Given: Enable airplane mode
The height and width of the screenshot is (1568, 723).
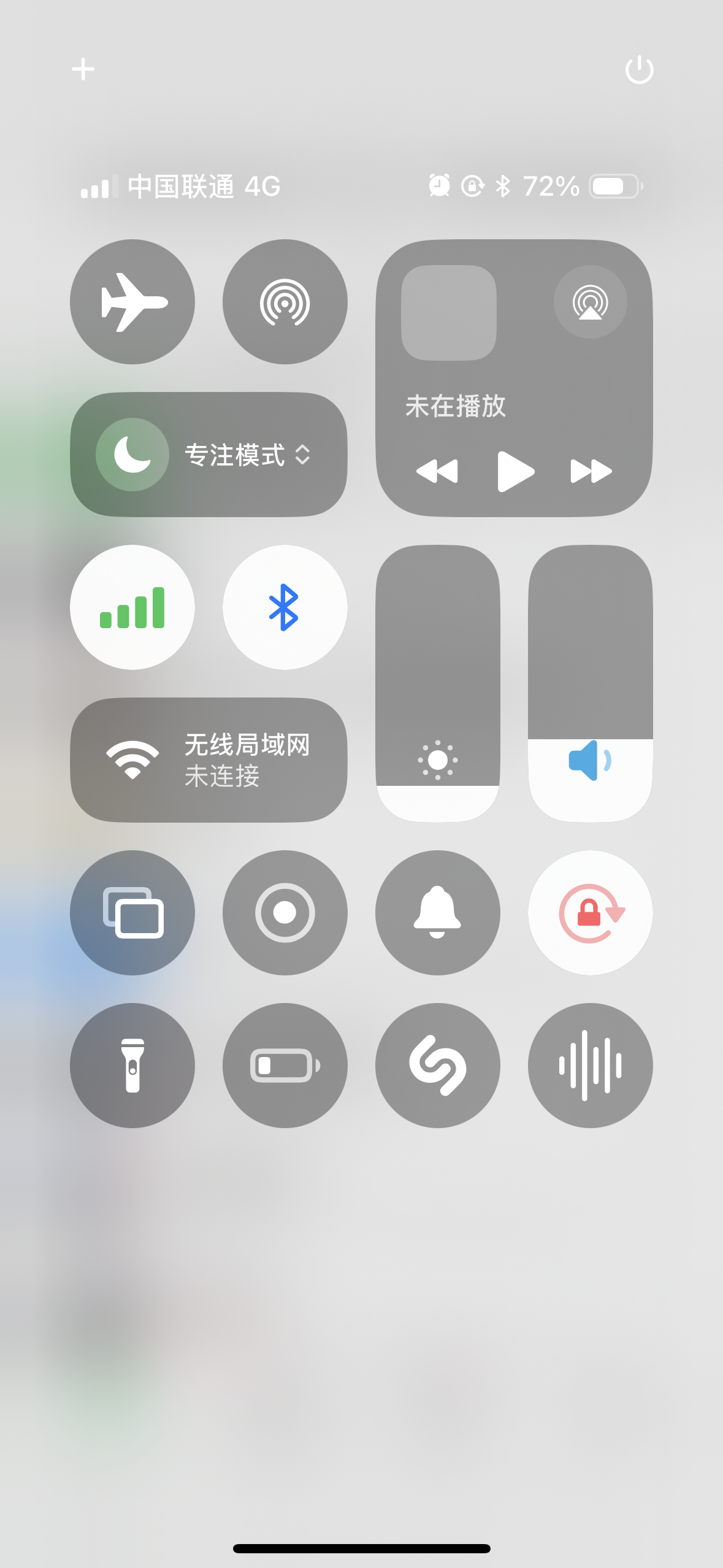Looking at the screenshot, I should (x=132, y=302).
